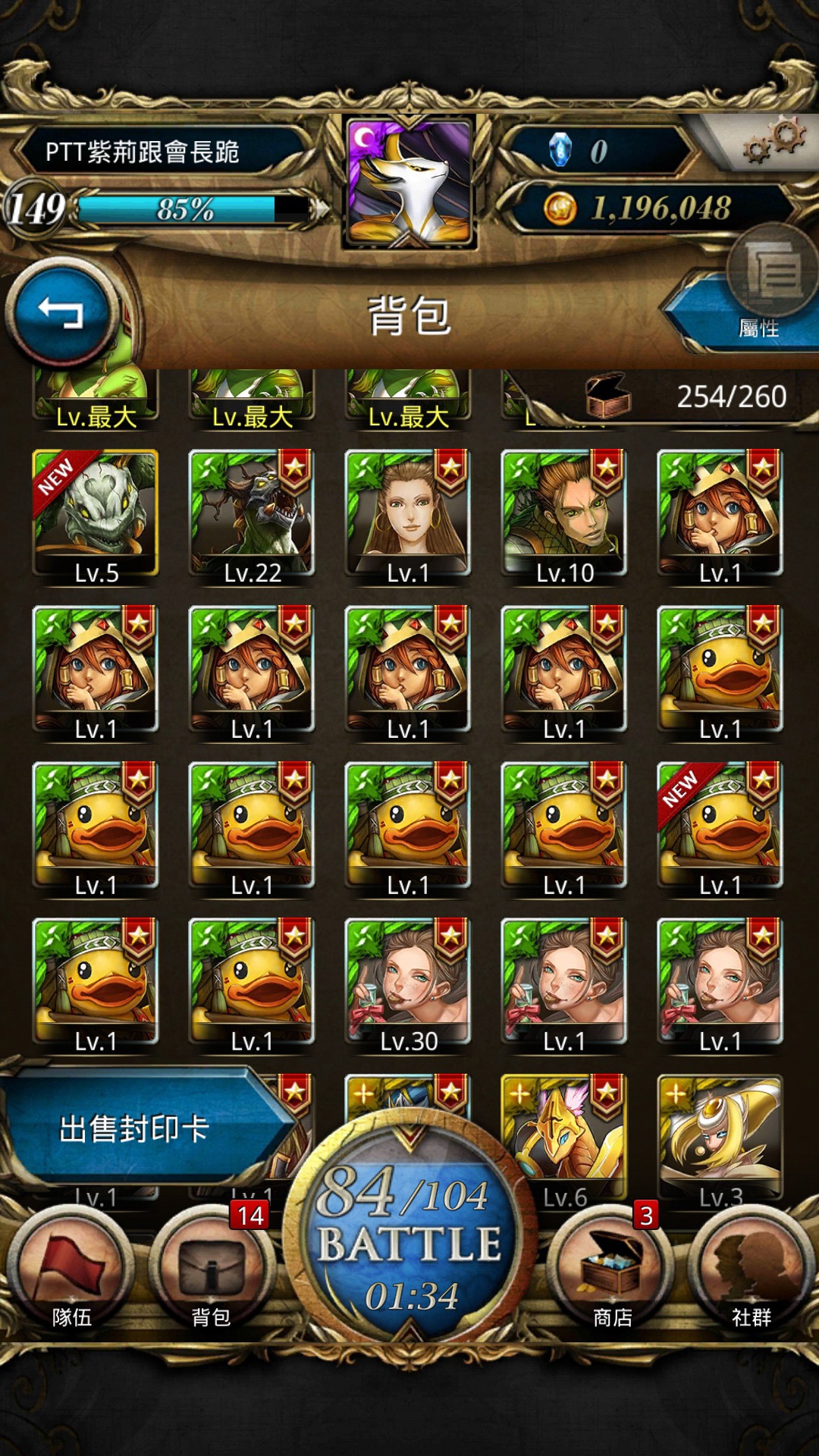Viewport: 819px width, 1456px height.
Task: Open the player avatar portrait
Action: point(409,182)
